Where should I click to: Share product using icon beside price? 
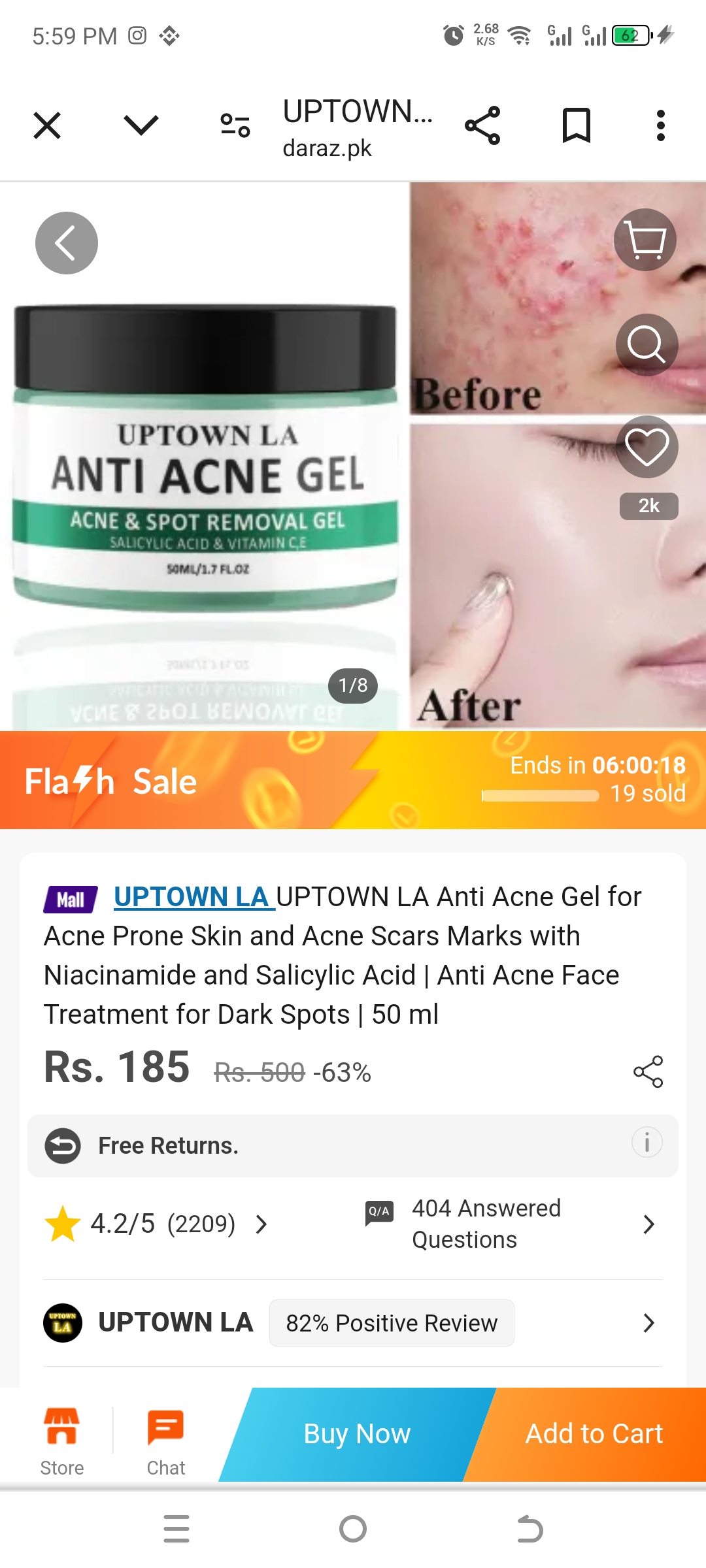pyautogui.click(x=648, y=1071)
